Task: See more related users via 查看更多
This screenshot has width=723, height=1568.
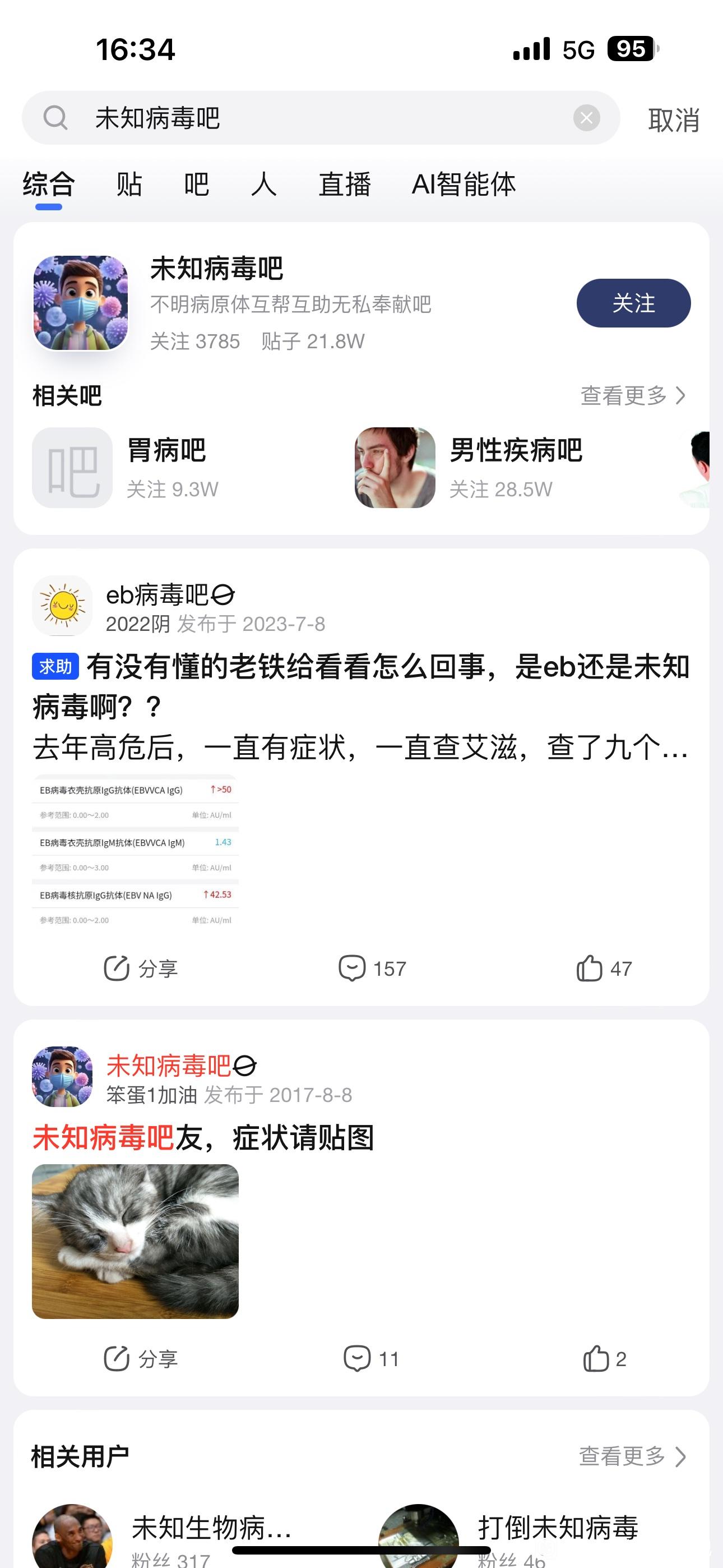Action: click(631, 1456)
